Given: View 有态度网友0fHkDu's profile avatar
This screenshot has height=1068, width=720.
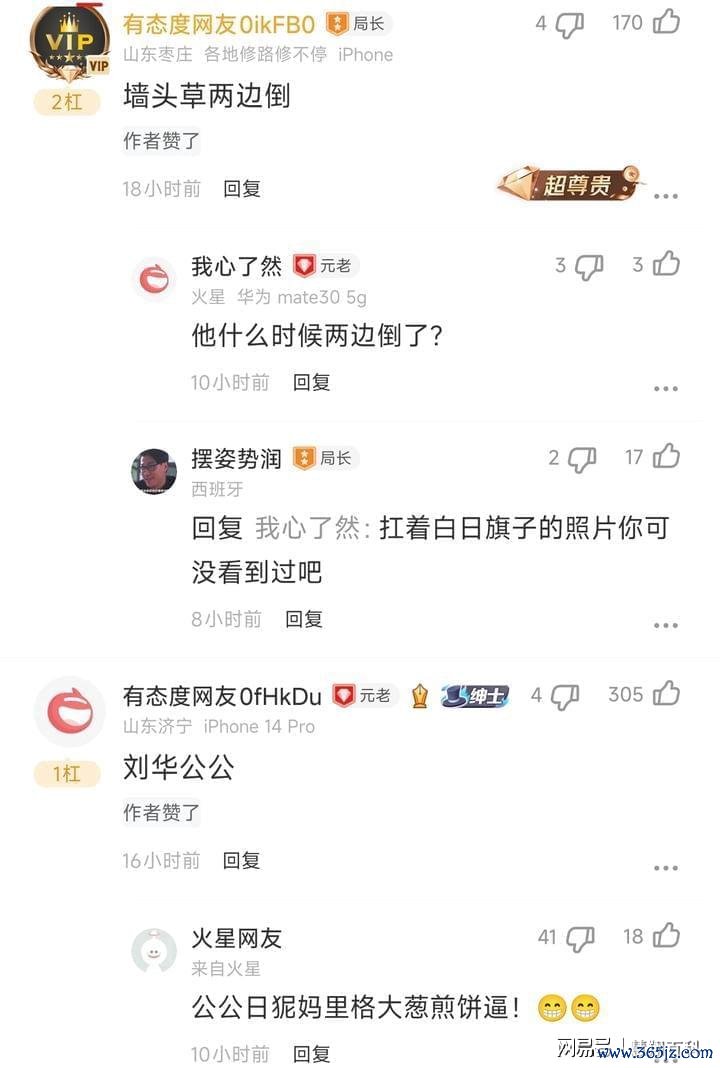Looking at the screenshot, I should coord(70,711).
